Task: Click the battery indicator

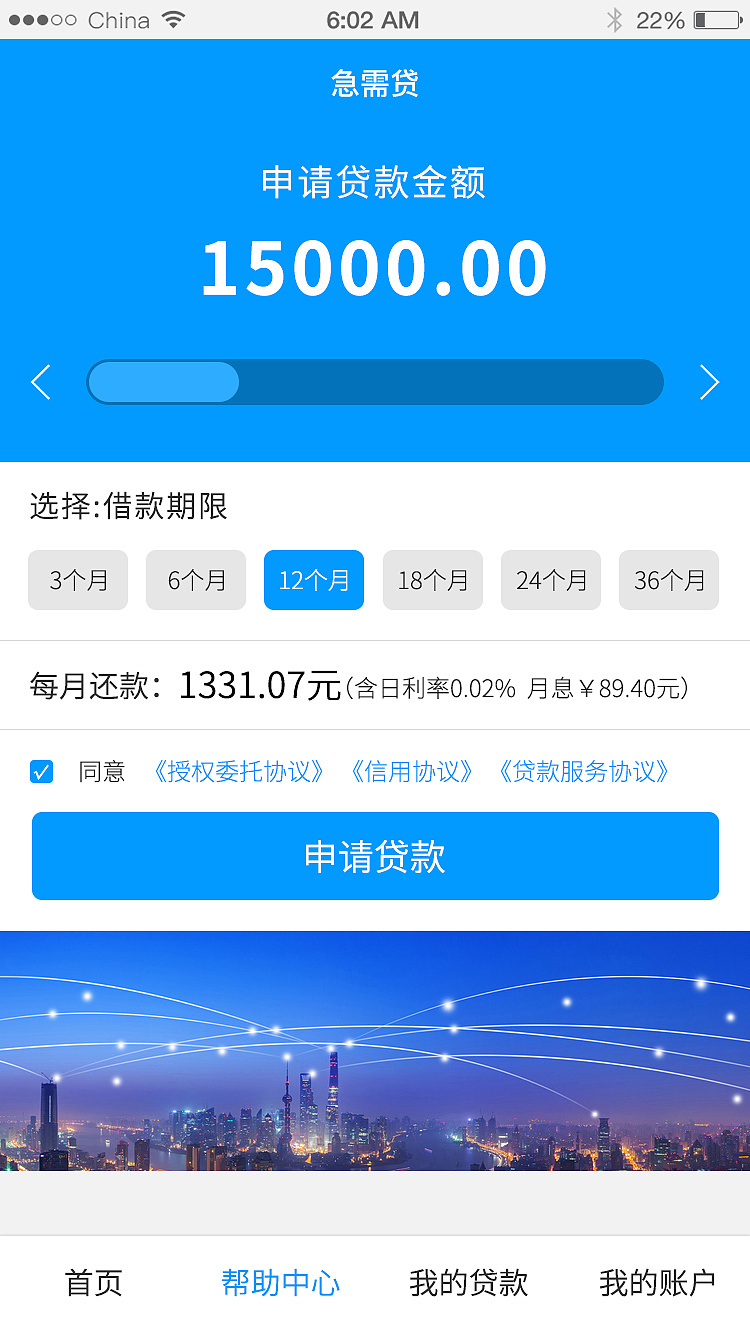Action: tap(715, 19)
